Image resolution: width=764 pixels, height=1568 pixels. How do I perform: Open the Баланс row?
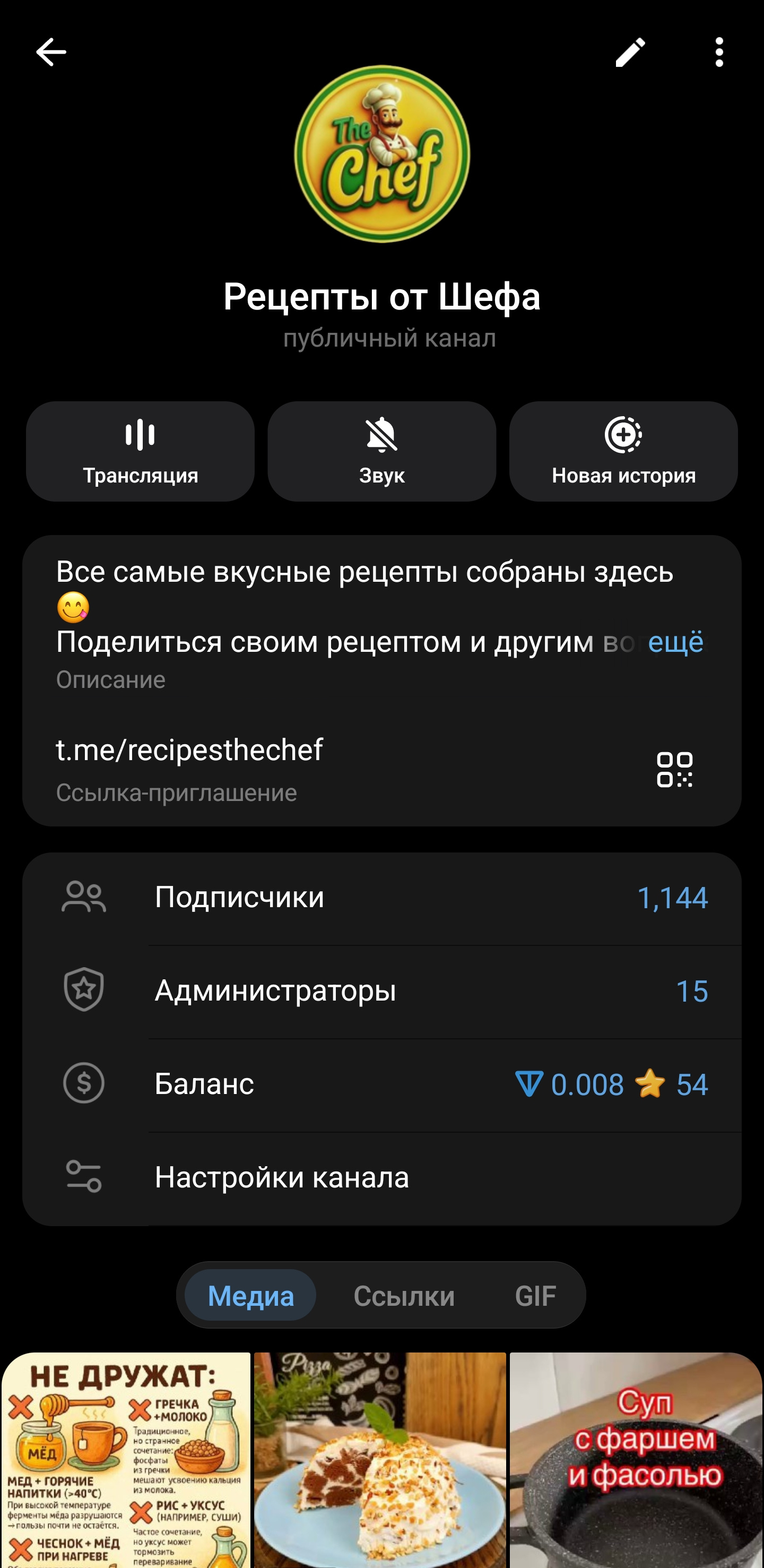[x=381, y=1084]
